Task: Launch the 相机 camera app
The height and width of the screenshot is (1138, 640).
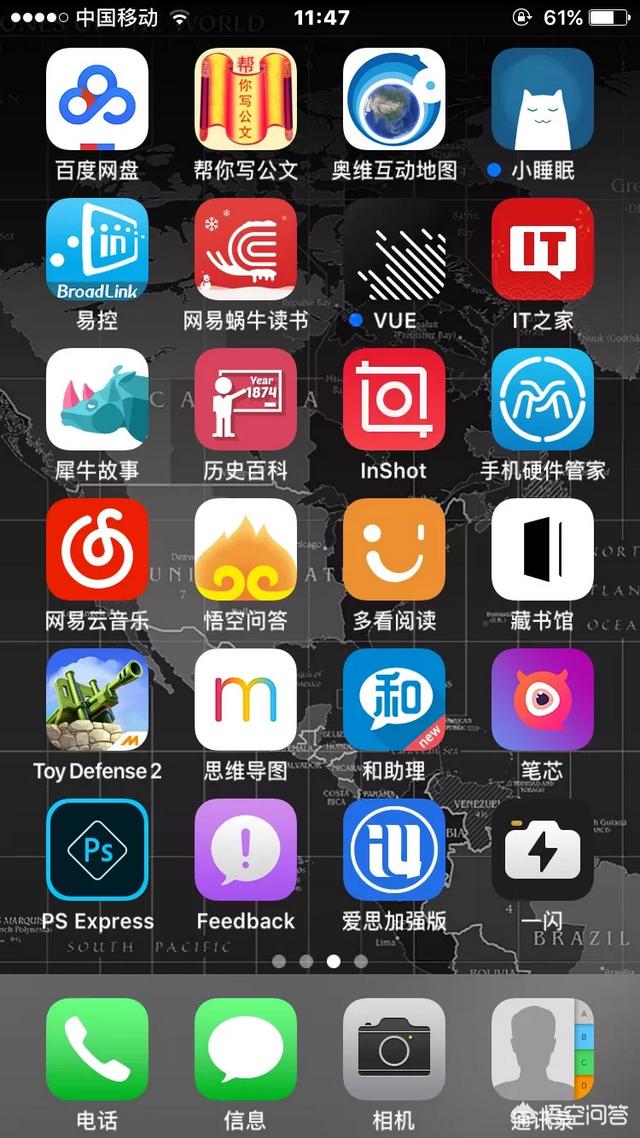Action: point(394,1049)
